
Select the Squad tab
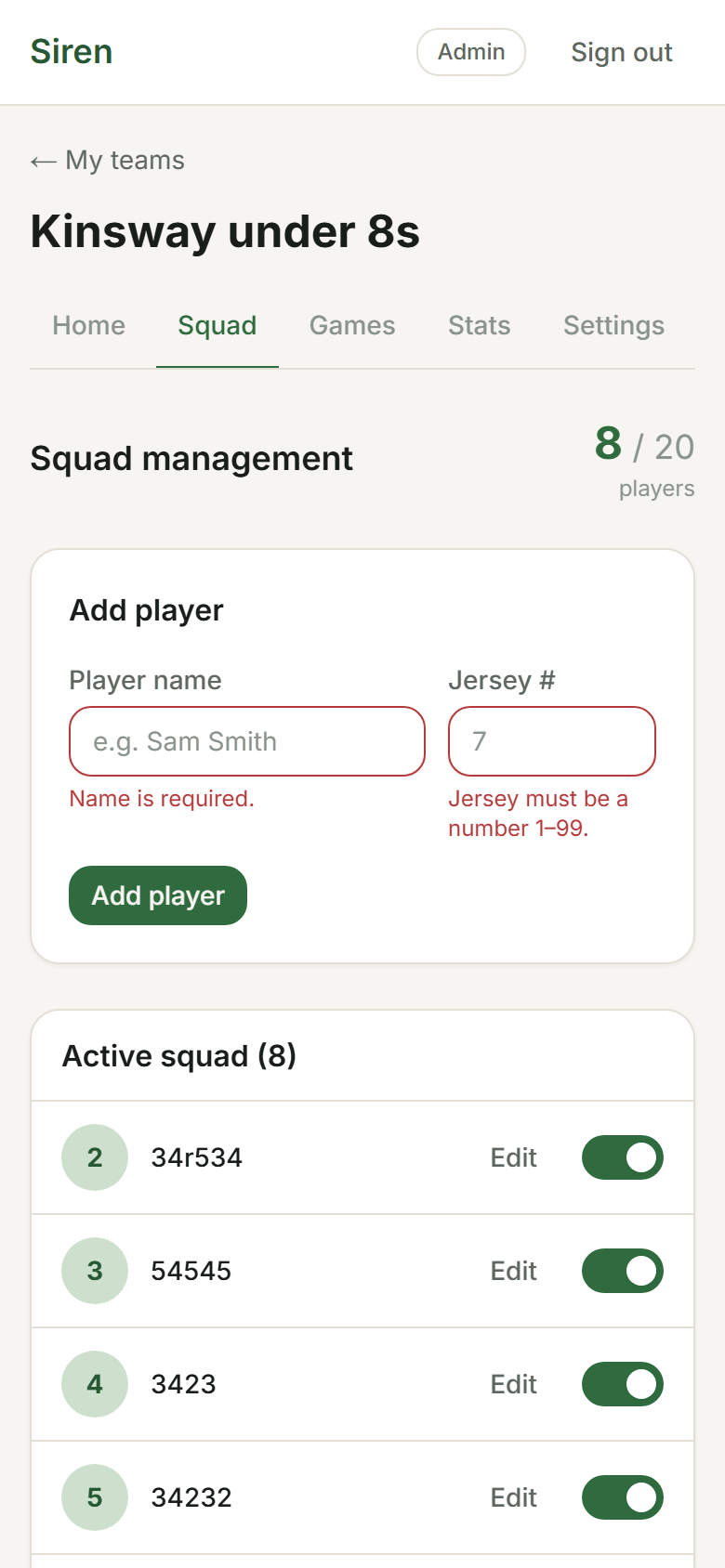[x=217, y=326]
